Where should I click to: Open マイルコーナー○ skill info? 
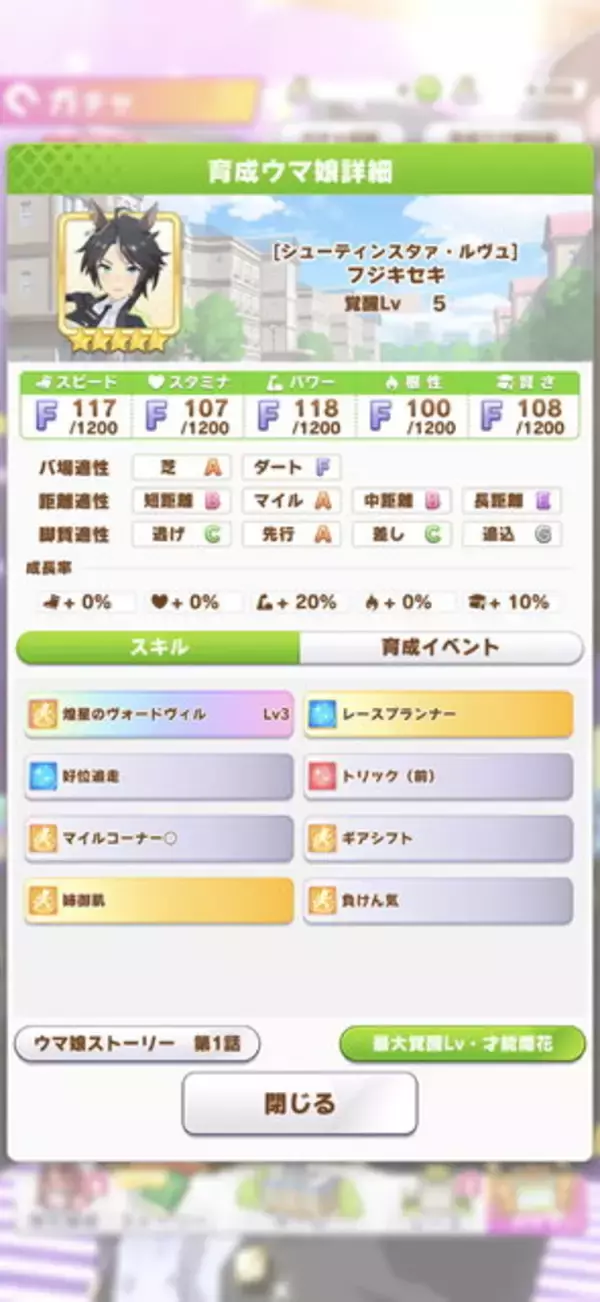(x=159, y=838)
